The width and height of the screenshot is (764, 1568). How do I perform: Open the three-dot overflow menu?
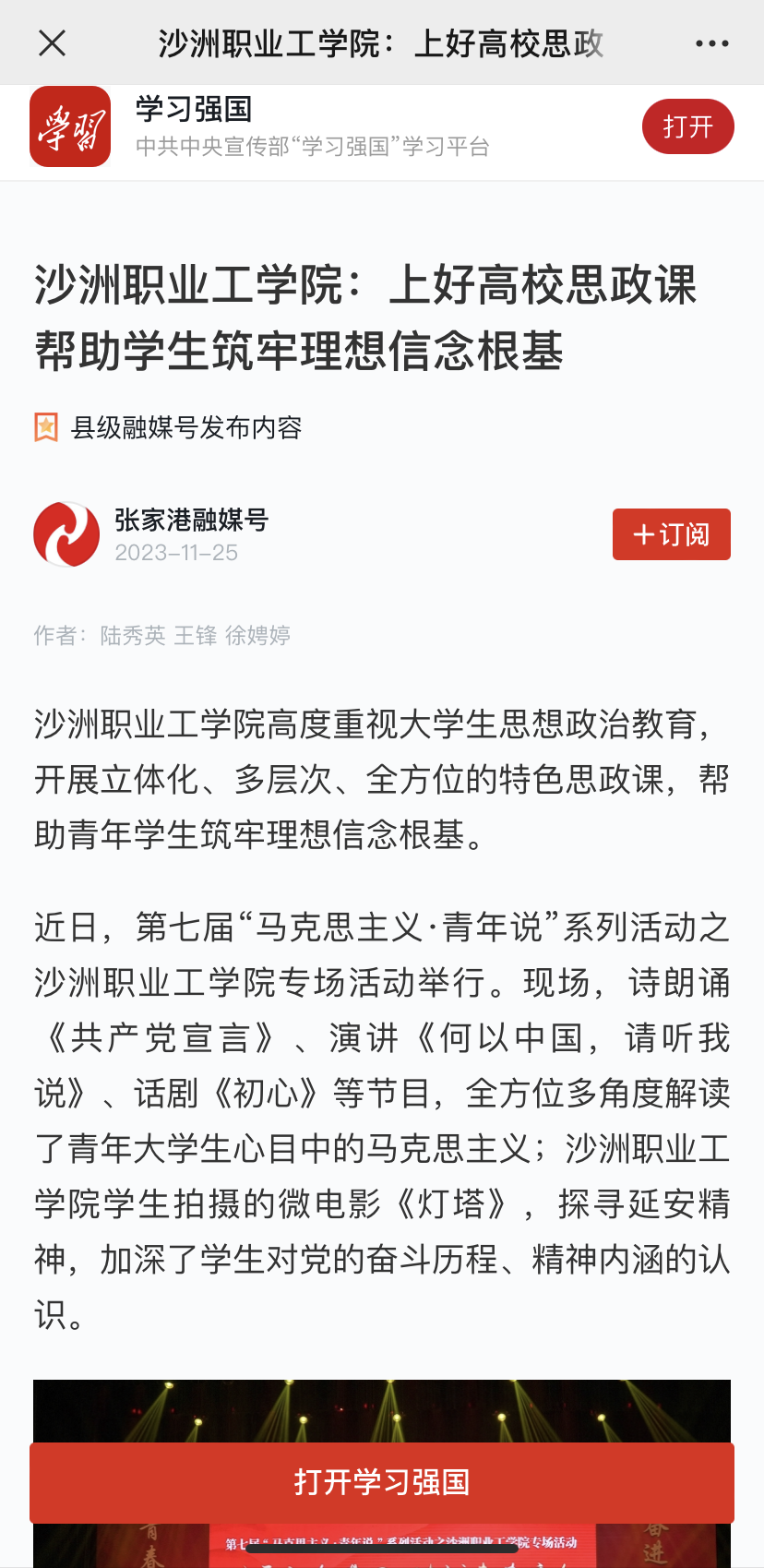[711, 43]
